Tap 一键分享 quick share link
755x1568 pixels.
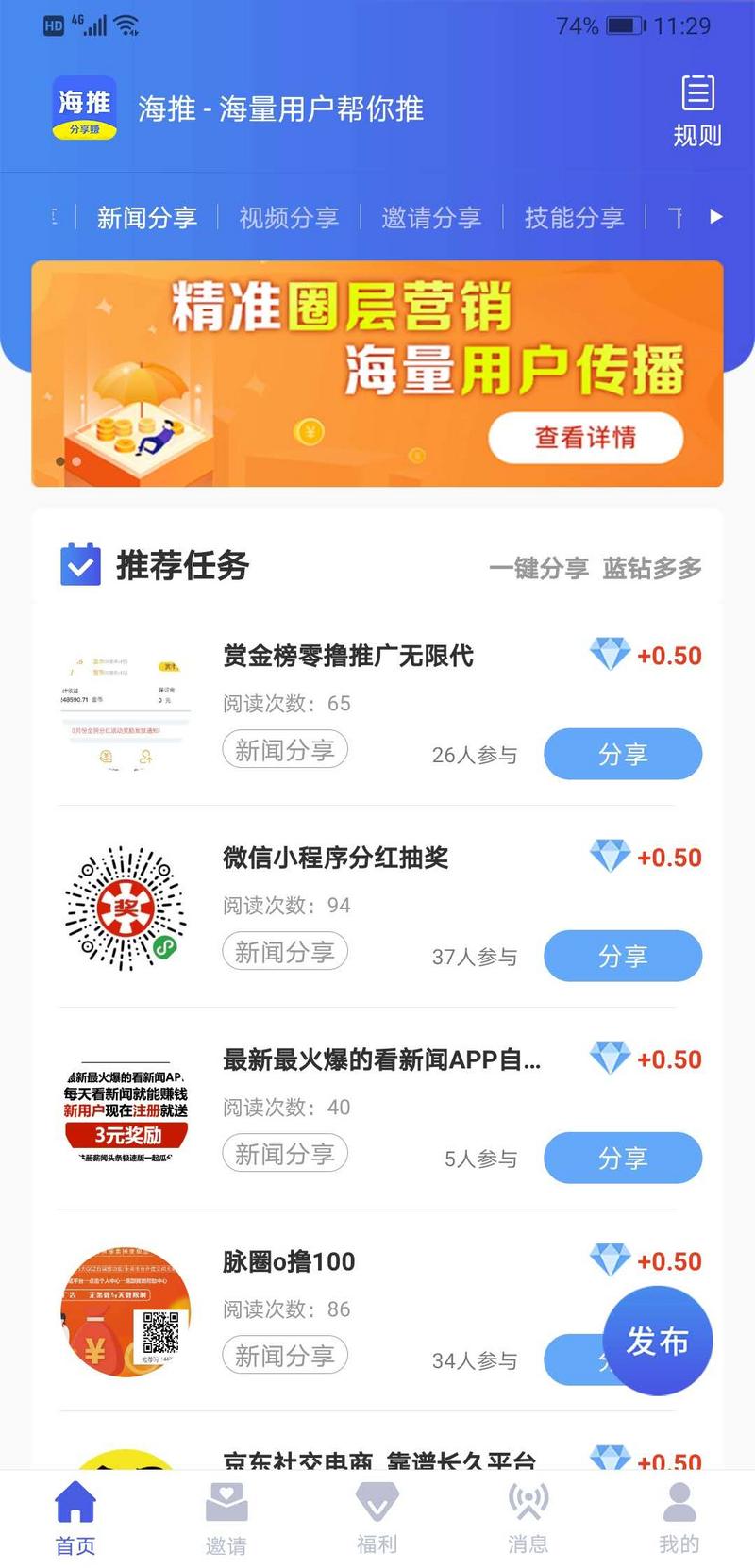[540, 568]
